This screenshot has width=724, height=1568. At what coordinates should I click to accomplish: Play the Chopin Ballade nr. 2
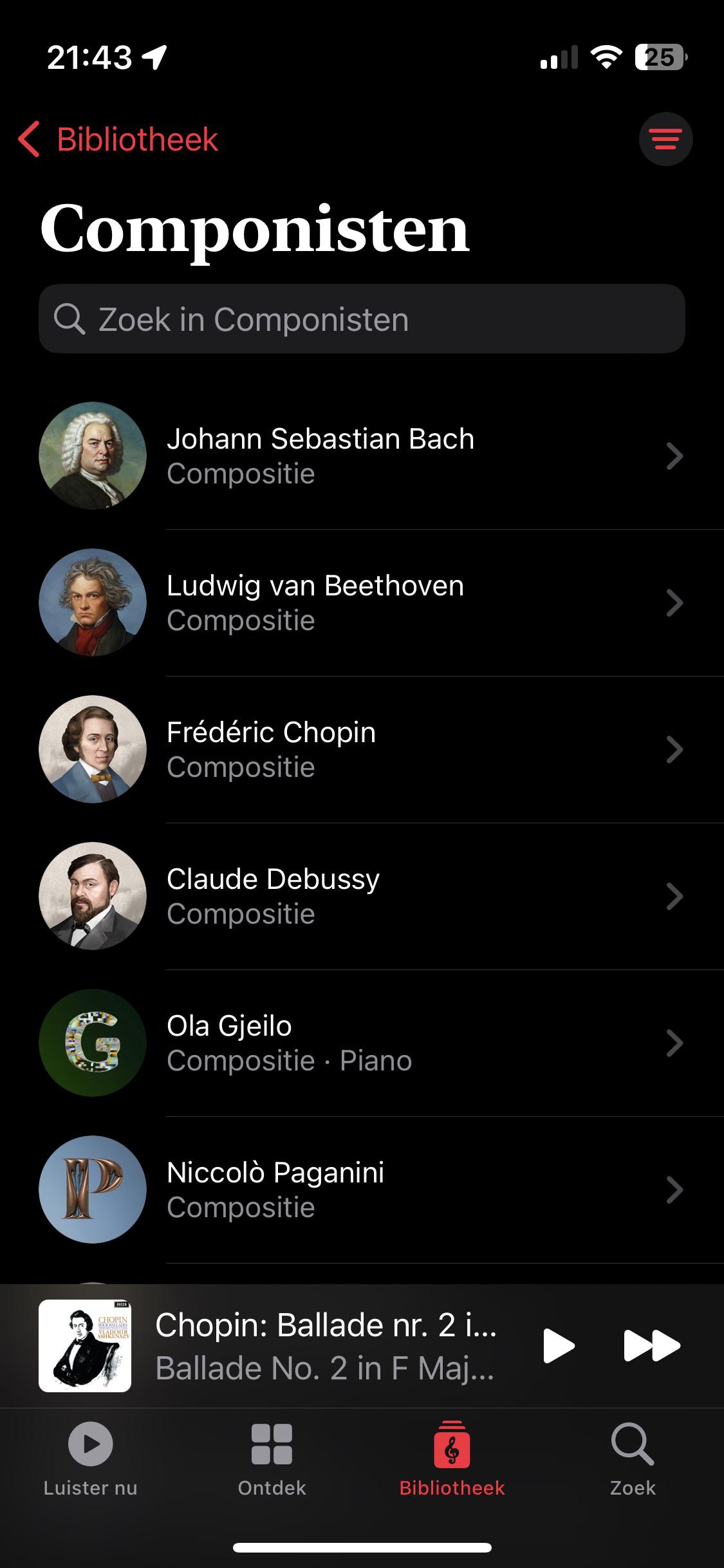coord(558,1345)
